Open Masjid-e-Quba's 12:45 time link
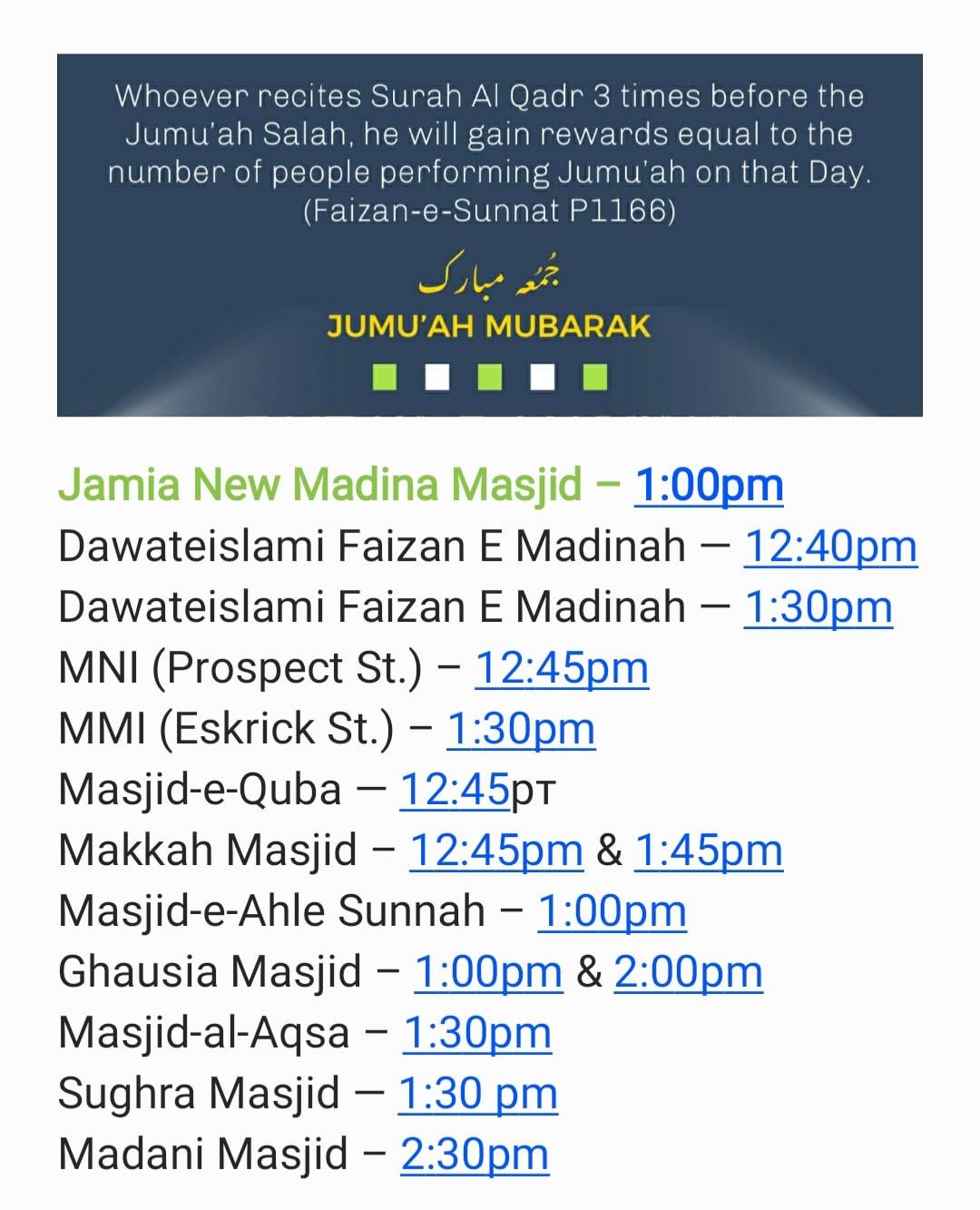The width and height of the screenshot is (980, 1210). (455, 790)
